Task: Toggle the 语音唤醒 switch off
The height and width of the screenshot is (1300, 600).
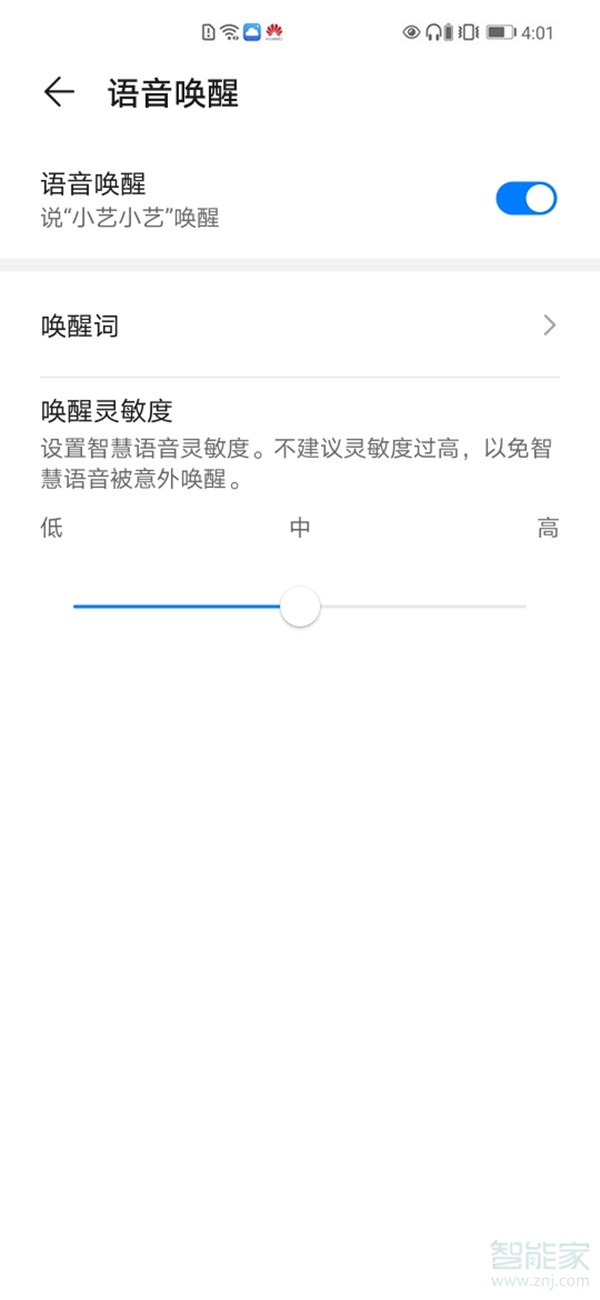Action: [x=526, y=199]
